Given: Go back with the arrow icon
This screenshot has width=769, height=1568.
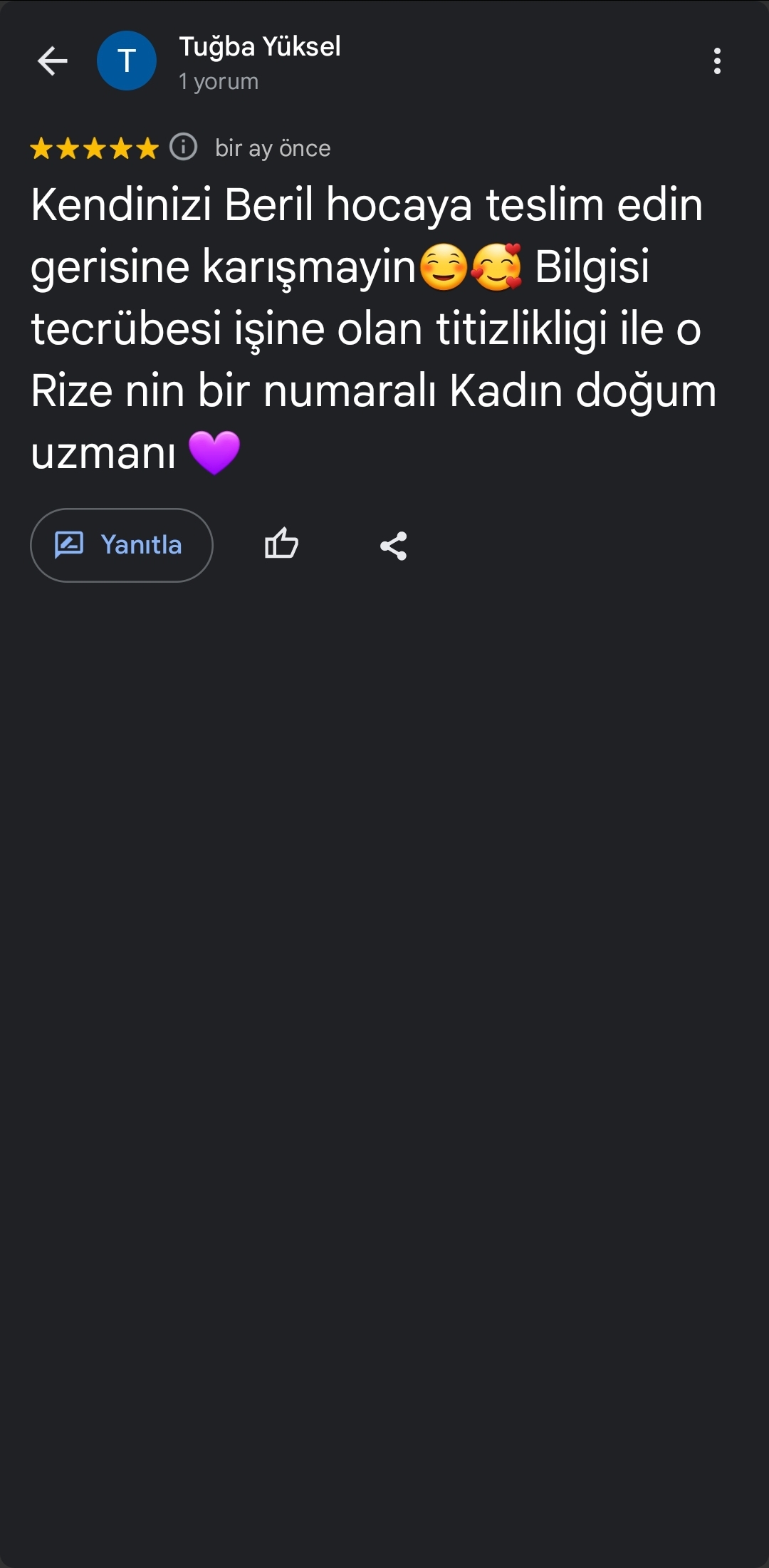Looking at the screenshot, I should tap(52, 61).
